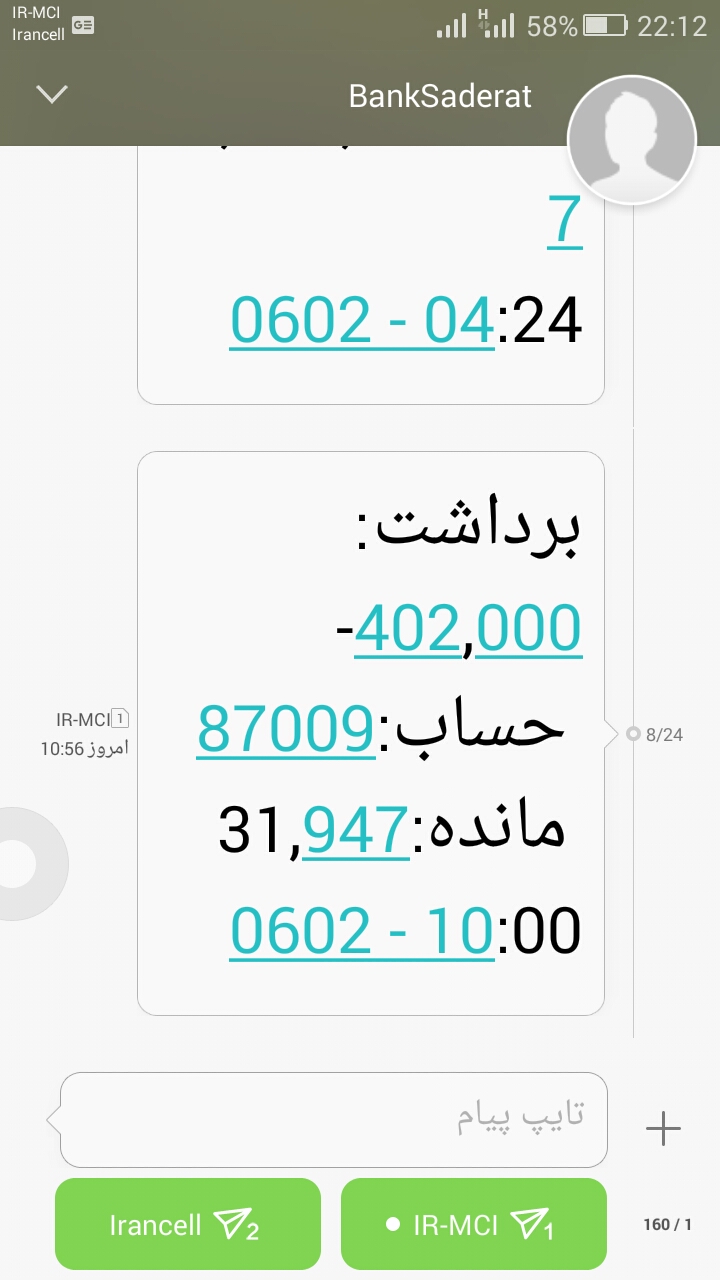The image size is (720, 1280).
Task: Tap the linked number 402,000
Action: (x=468, y=628)
